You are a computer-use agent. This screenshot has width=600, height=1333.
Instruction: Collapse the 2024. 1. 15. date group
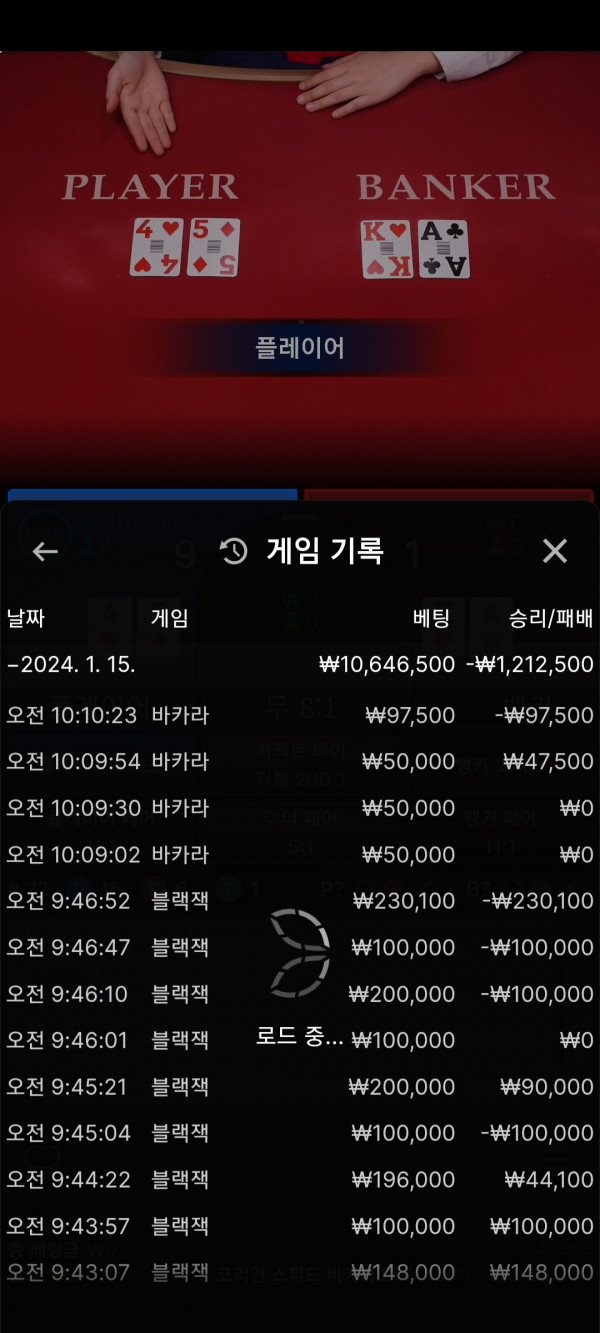pyautogui.click(x=72, y=665)
